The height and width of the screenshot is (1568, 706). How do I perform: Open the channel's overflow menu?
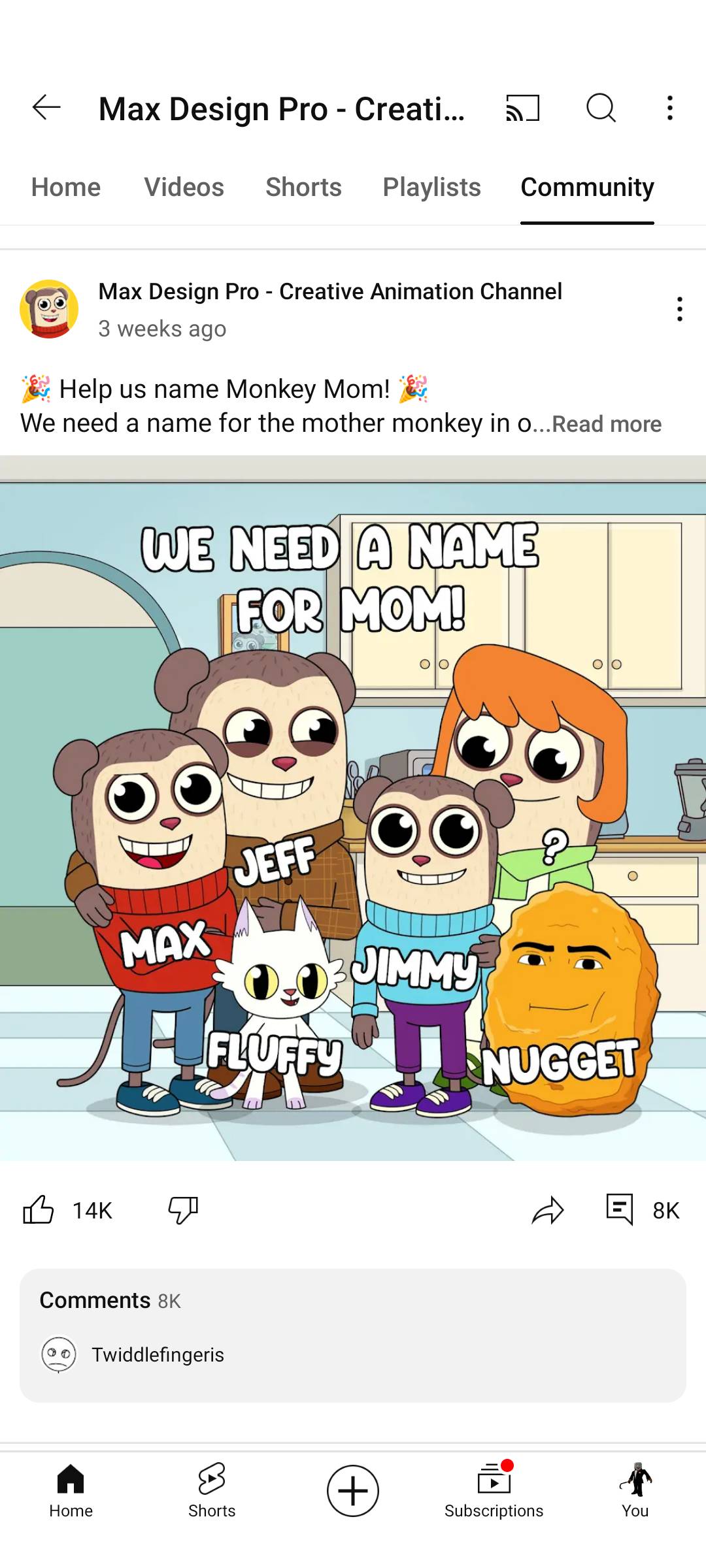(x=670, y=108)
